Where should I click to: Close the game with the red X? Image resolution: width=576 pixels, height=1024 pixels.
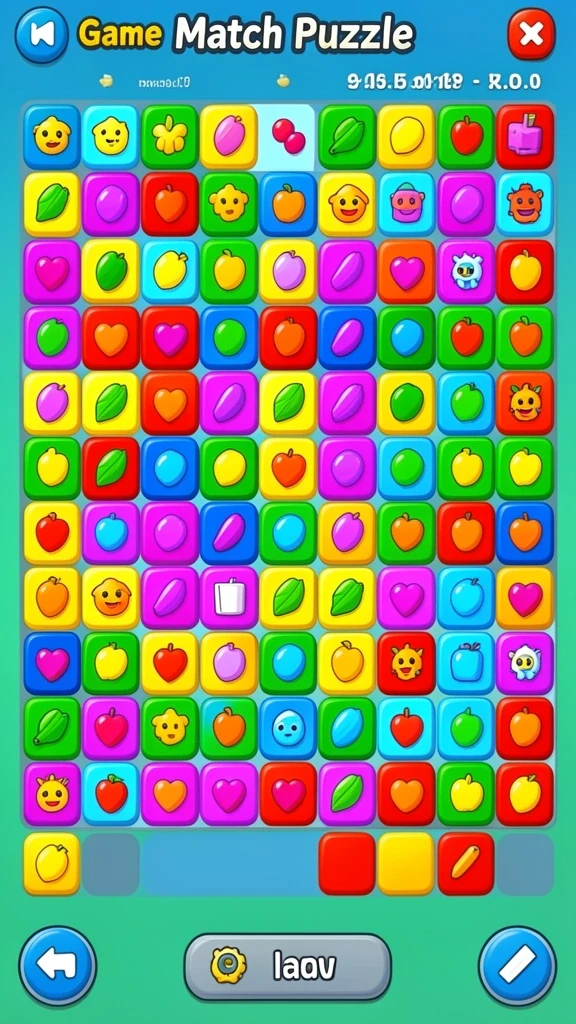point(531,34)
